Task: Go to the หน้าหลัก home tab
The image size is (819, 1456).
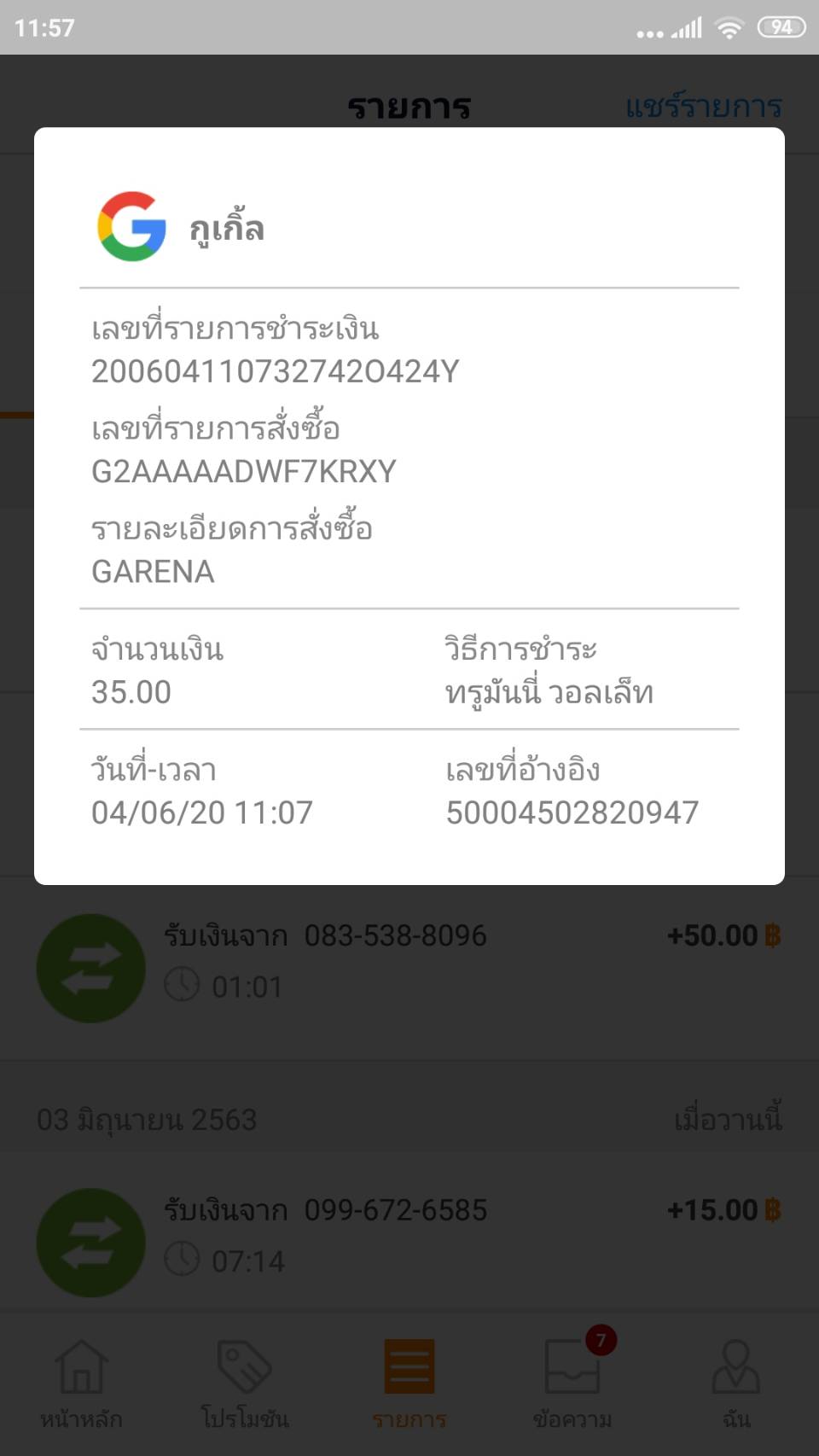Action: click(81, 1384)
